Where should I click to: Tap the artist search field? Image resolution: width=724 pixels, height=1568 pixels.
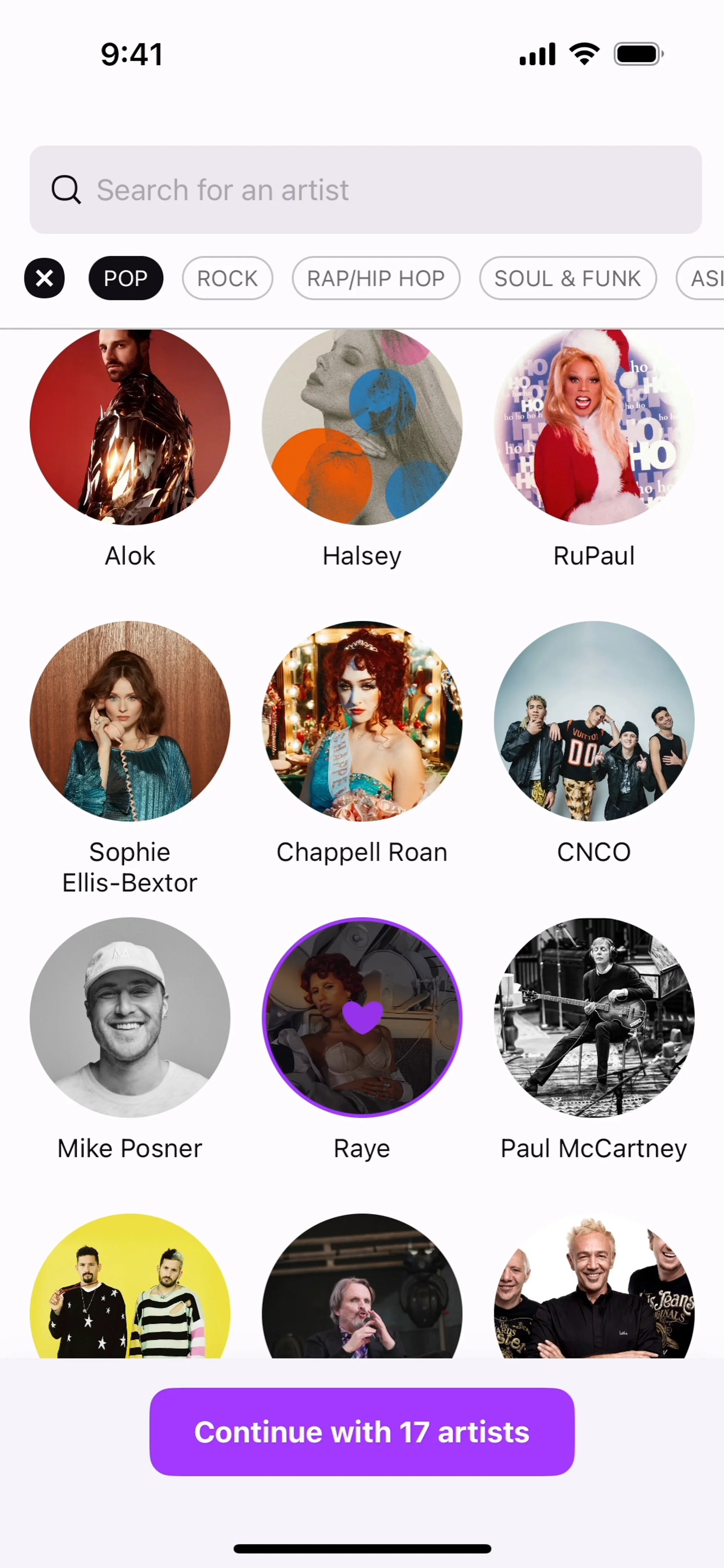365,189
